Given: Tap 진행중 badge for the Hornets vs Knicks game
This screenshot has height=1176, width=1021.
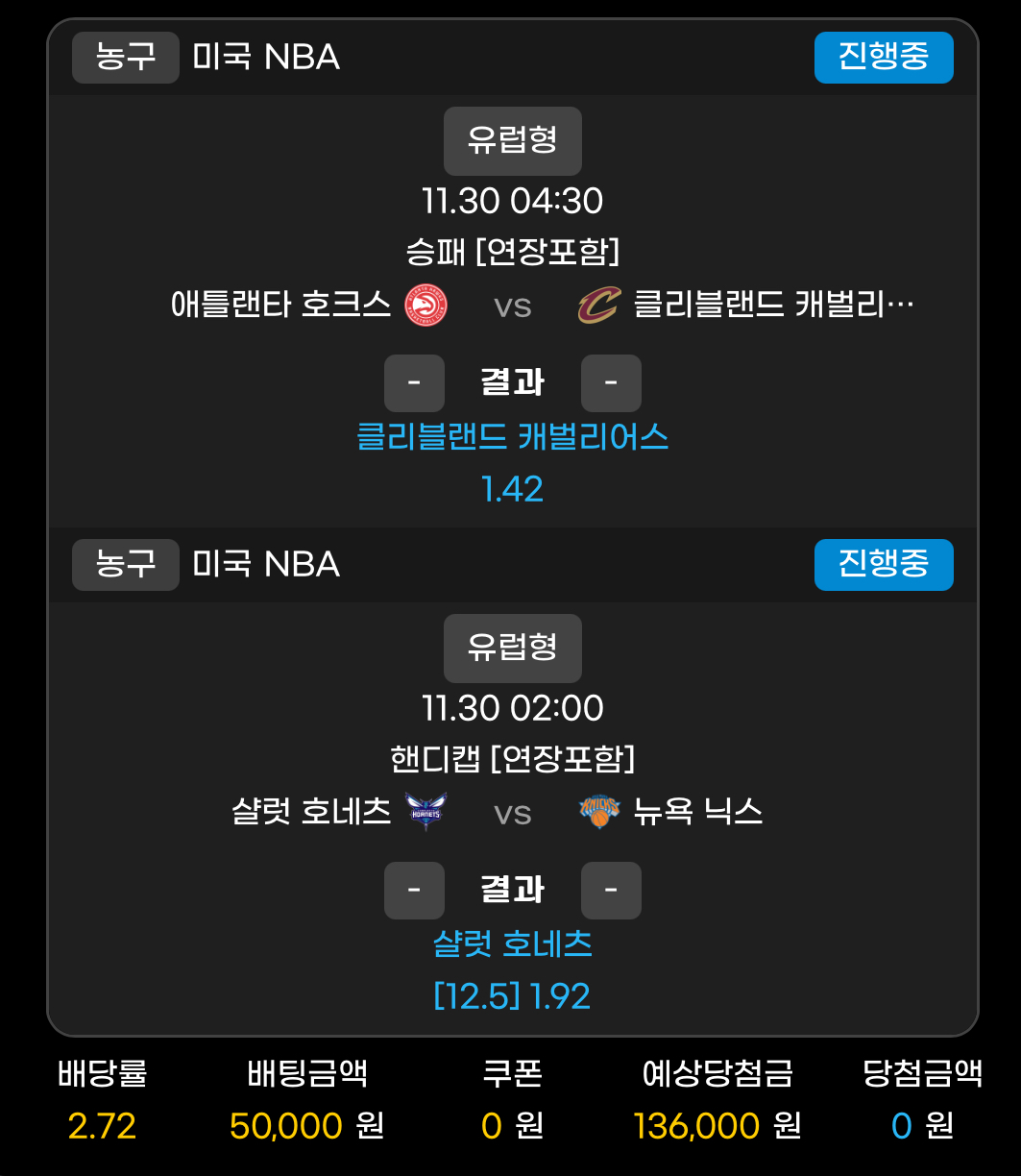Looking at the screenshot, I should click(883, 564).
